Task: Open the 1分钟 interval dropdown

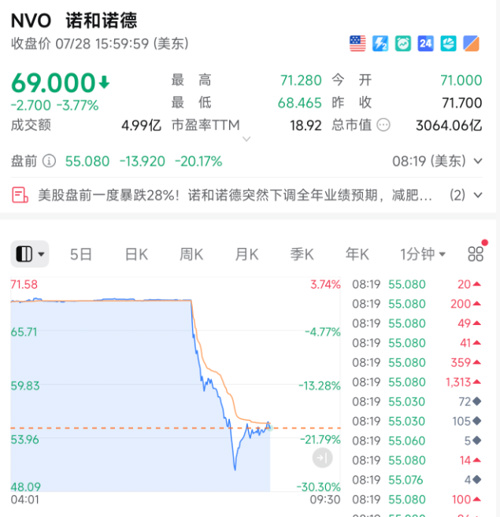Action: (x=423, y=254)
